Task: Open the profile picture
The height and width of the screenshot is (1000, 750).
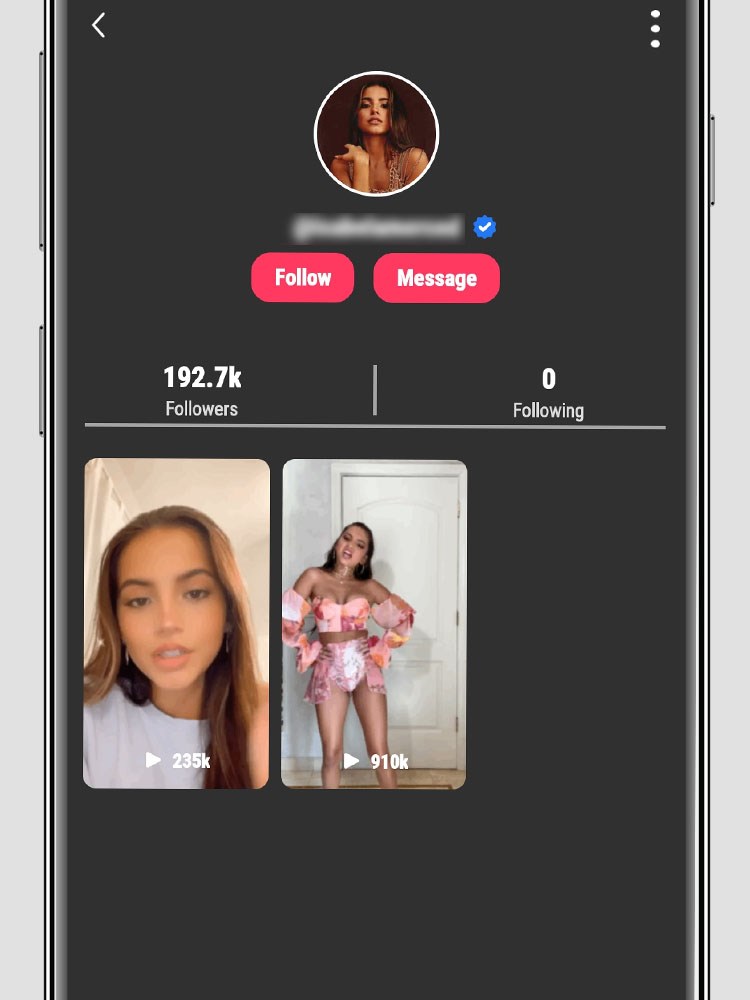Action: [376, 134]
